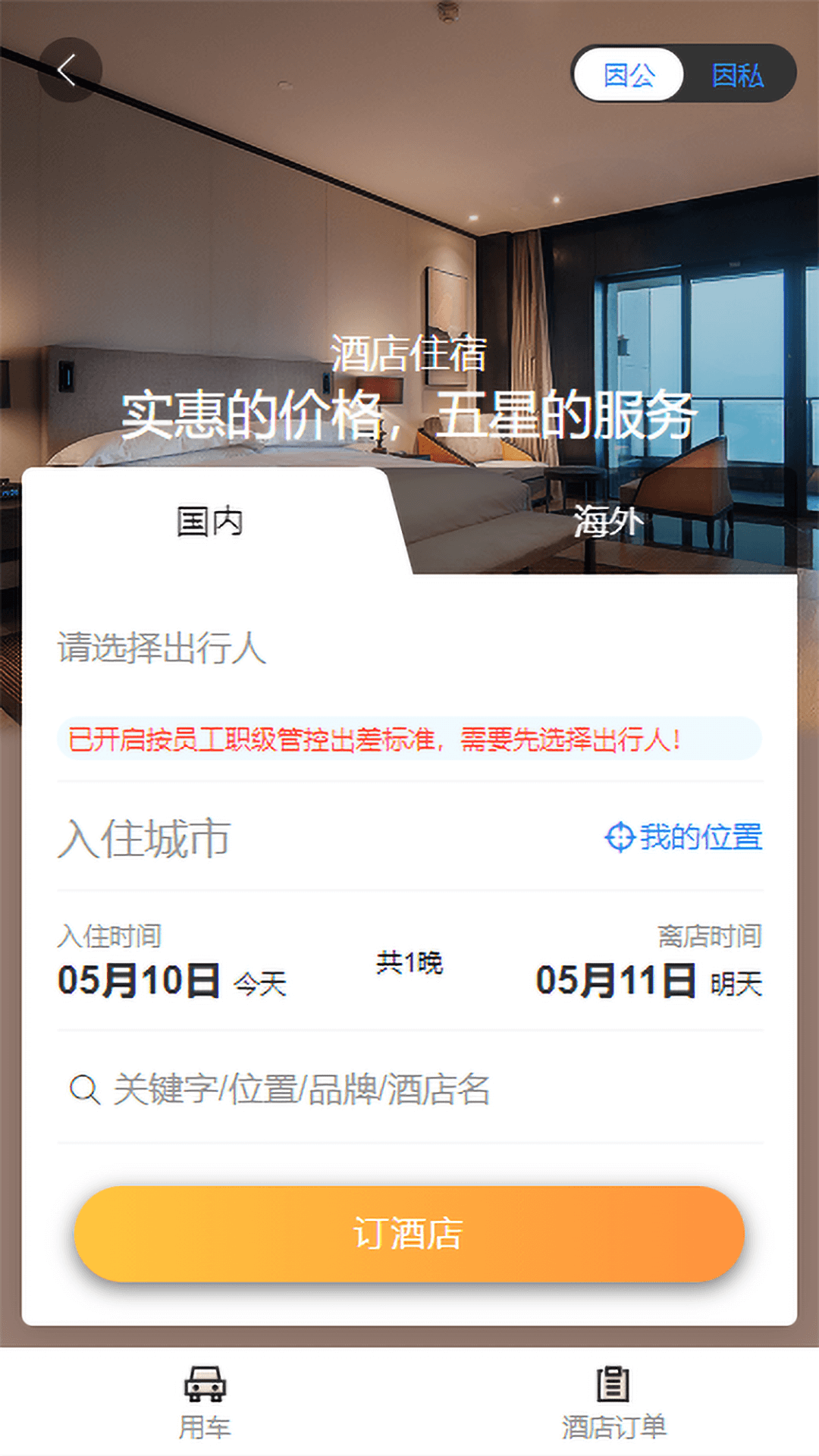Select the 因公 business travel option
The image size is (819, 1456).
pos(629,74)
